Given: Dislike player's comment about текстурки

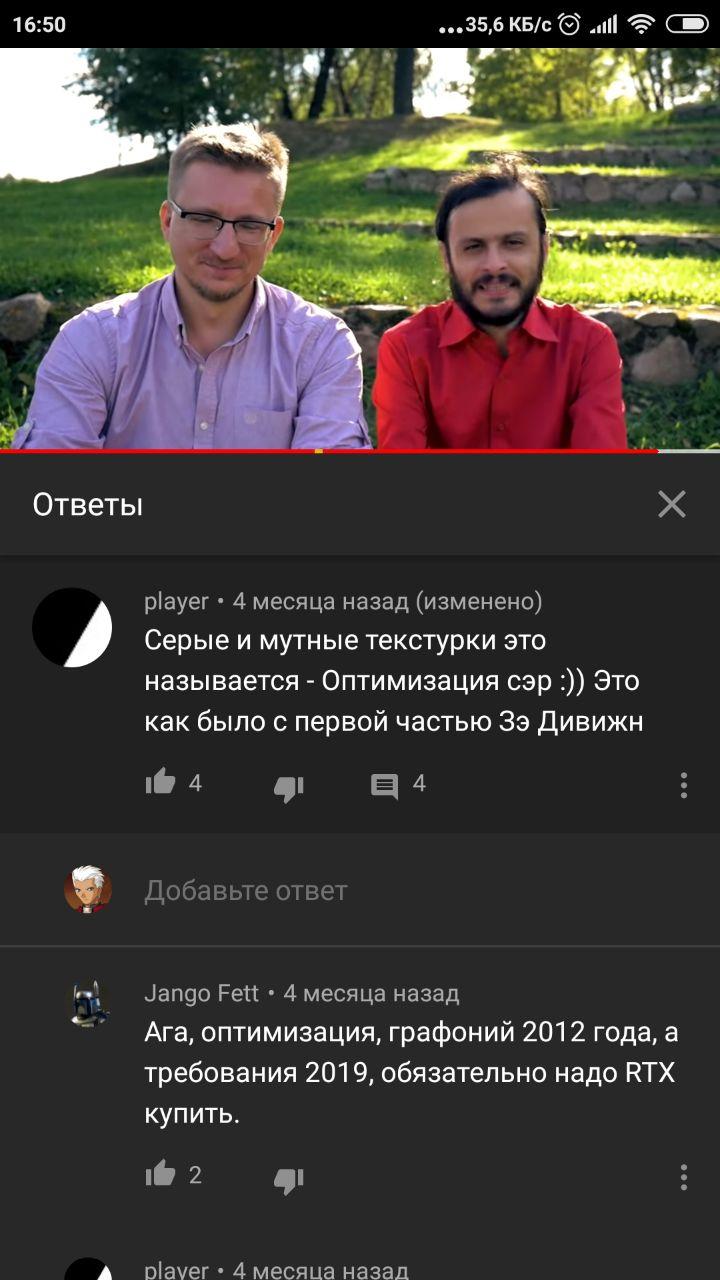Looking at the screenshot, I should tap(288, 788).
